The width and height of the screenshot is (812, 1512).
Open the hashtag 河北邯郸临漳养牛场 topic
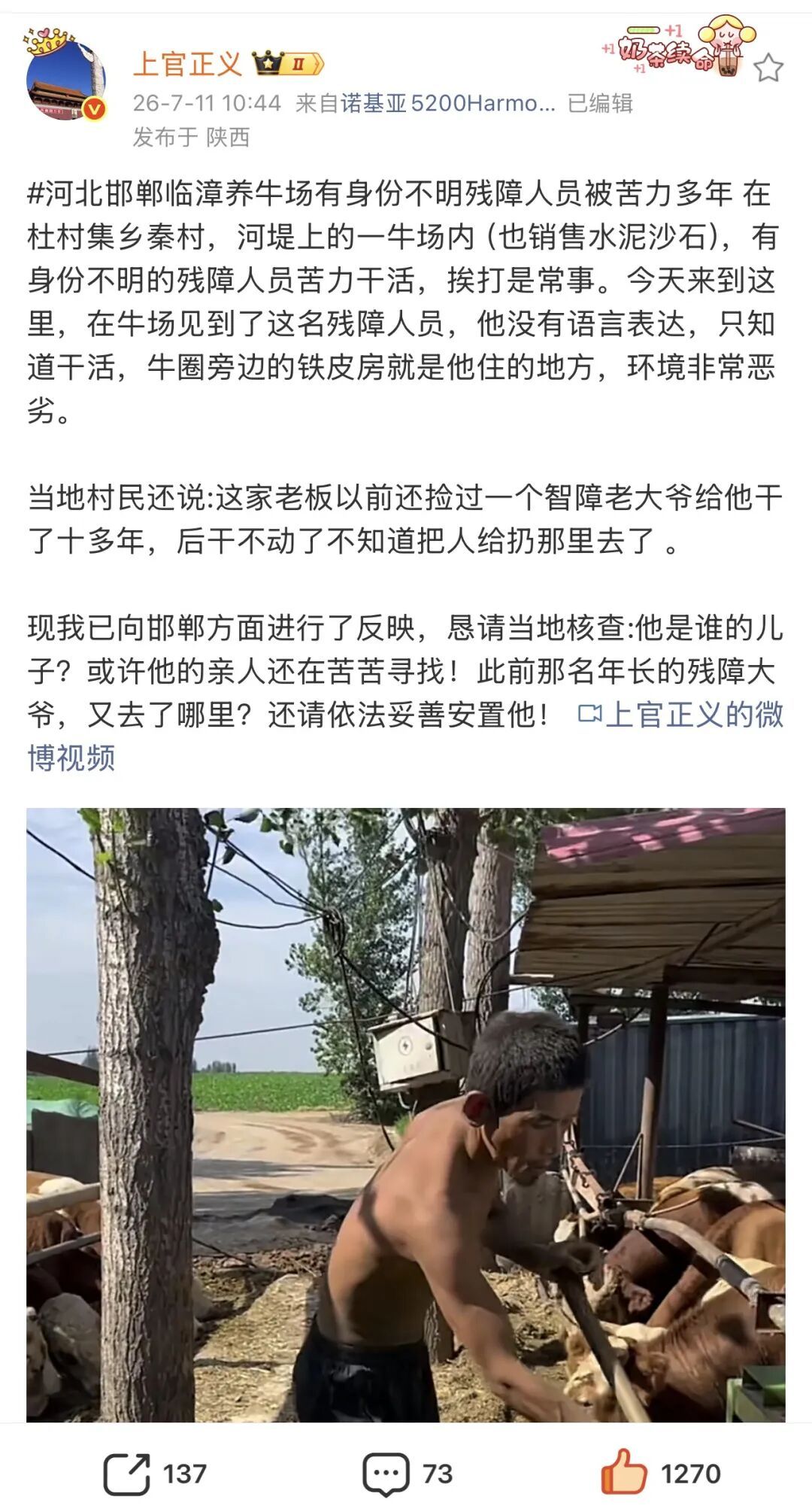380,194
